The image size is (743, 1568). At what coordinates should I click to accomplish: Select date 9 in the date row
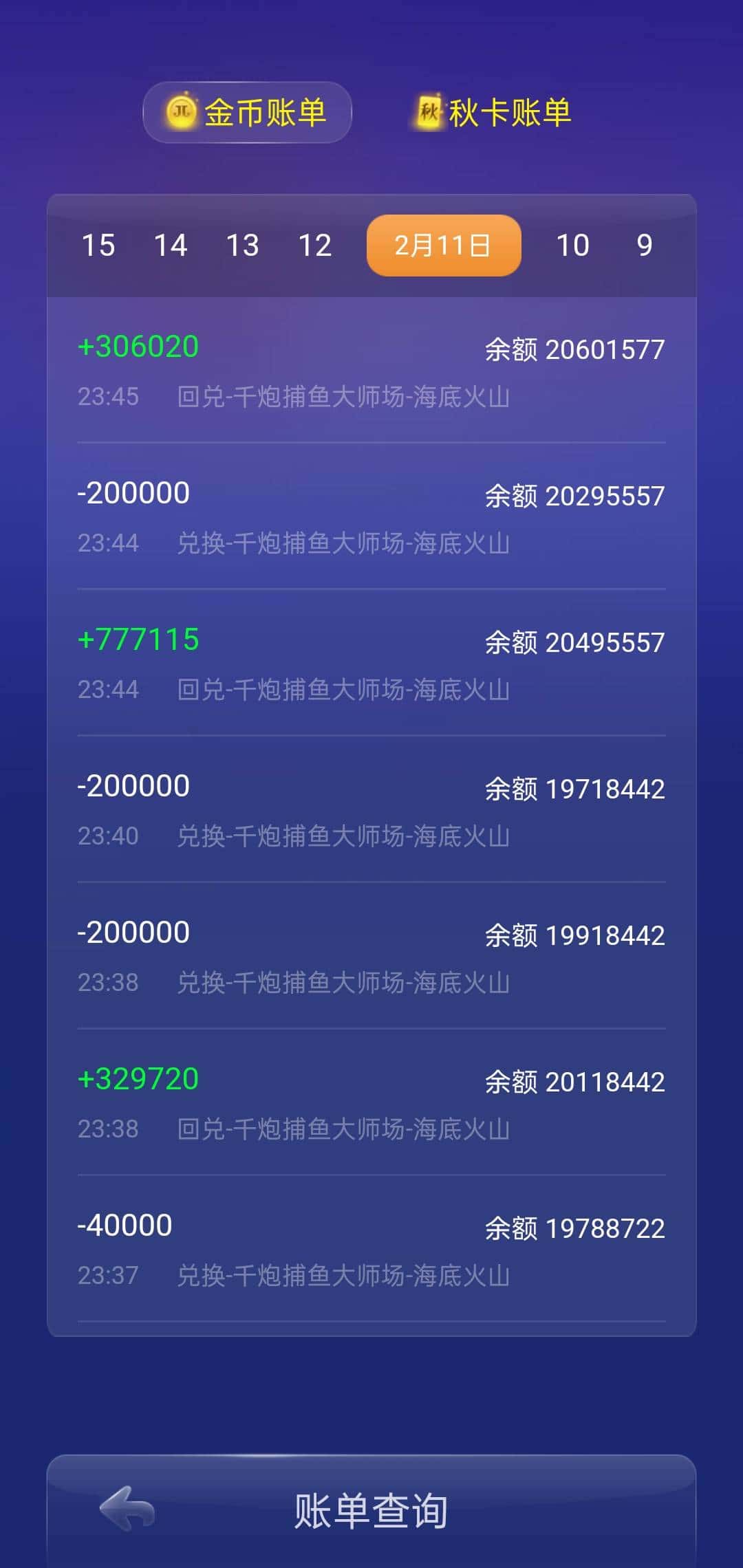click(645, 245)
